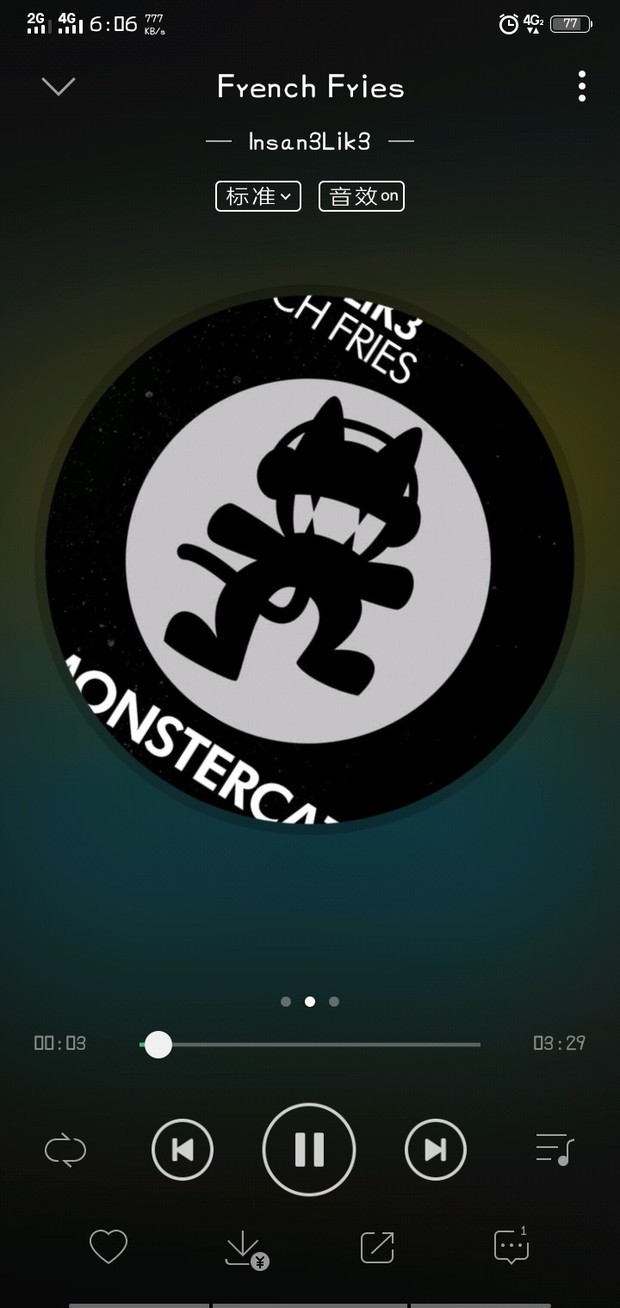620x1308 pixels.
Task: Download this song
Action: [x=243, y=1247]
